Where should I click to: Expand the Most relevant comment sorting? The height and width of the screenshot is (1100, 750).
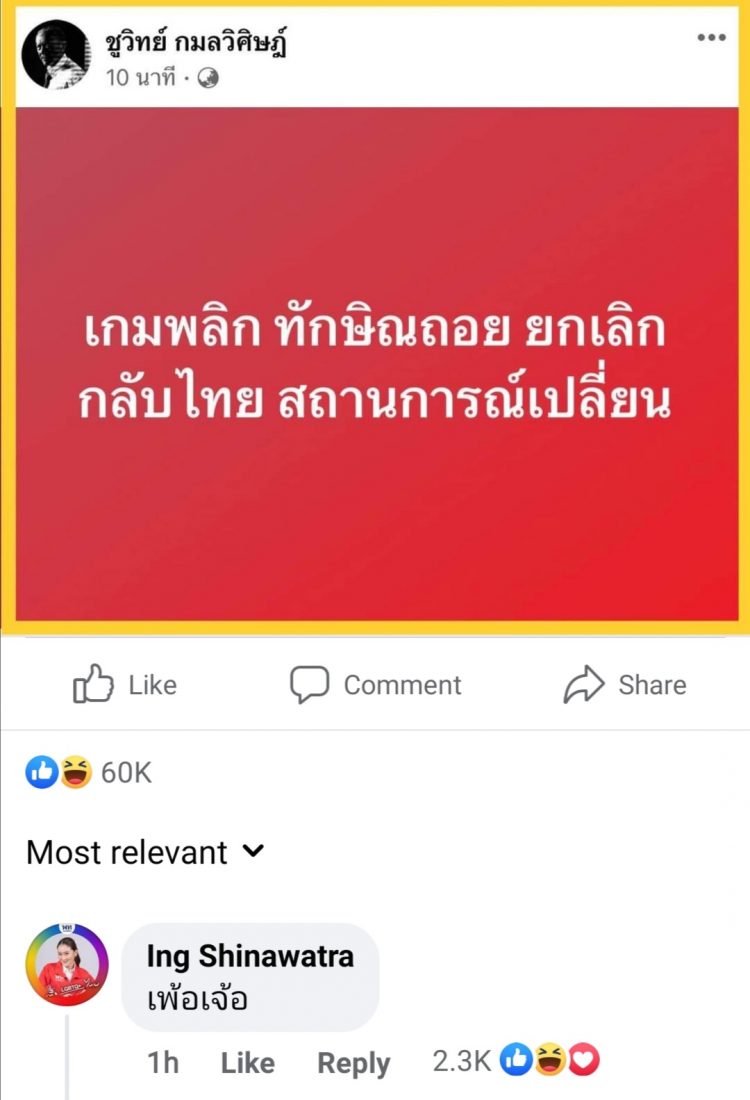[x=145, y=852]
